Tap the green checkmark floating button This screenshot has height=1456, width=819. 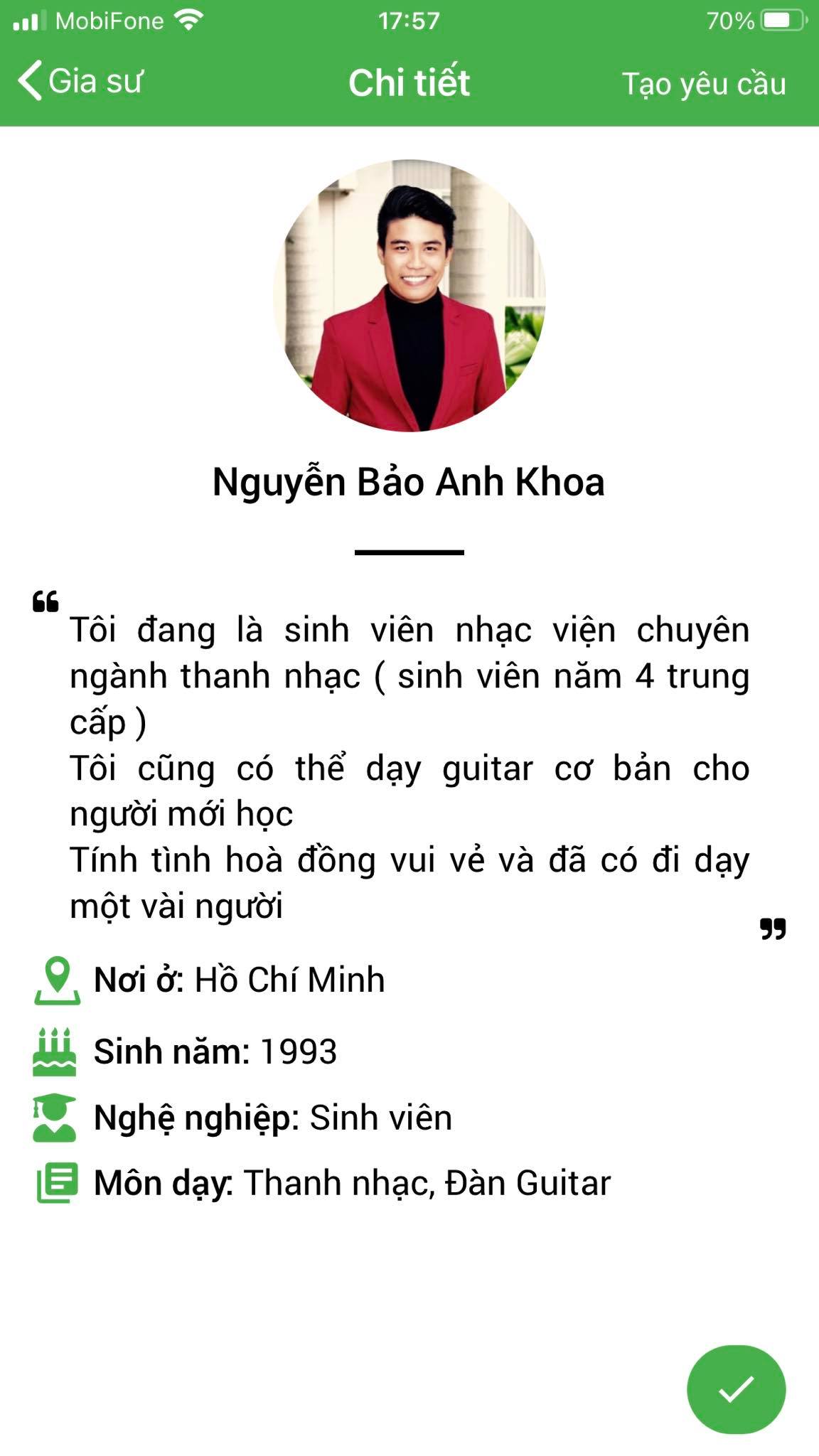pos(736,1388)
